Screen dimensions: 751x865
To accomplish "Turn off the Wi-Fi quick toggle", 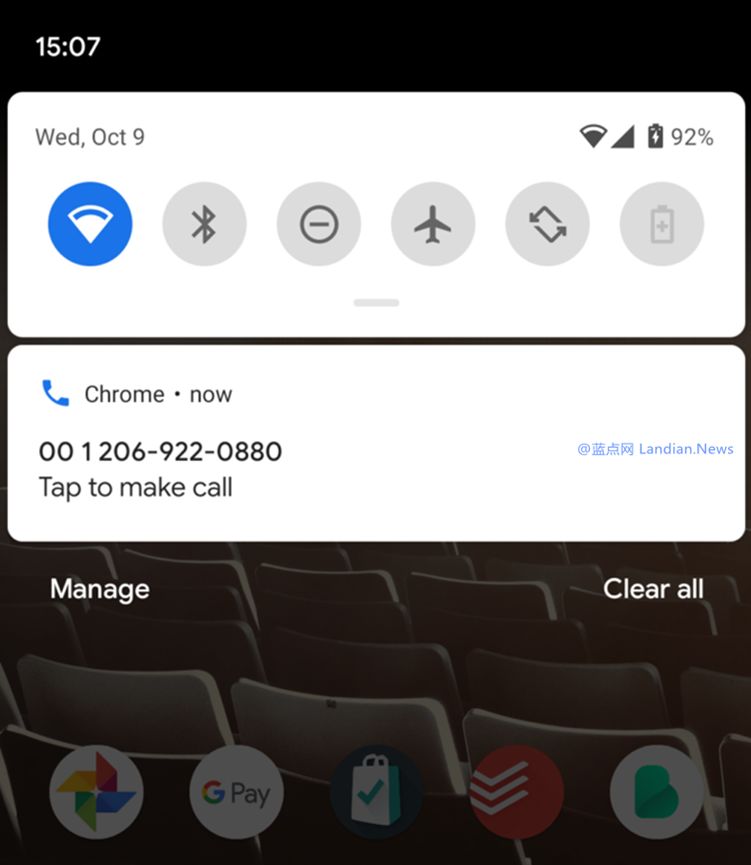I will point(90,224).
